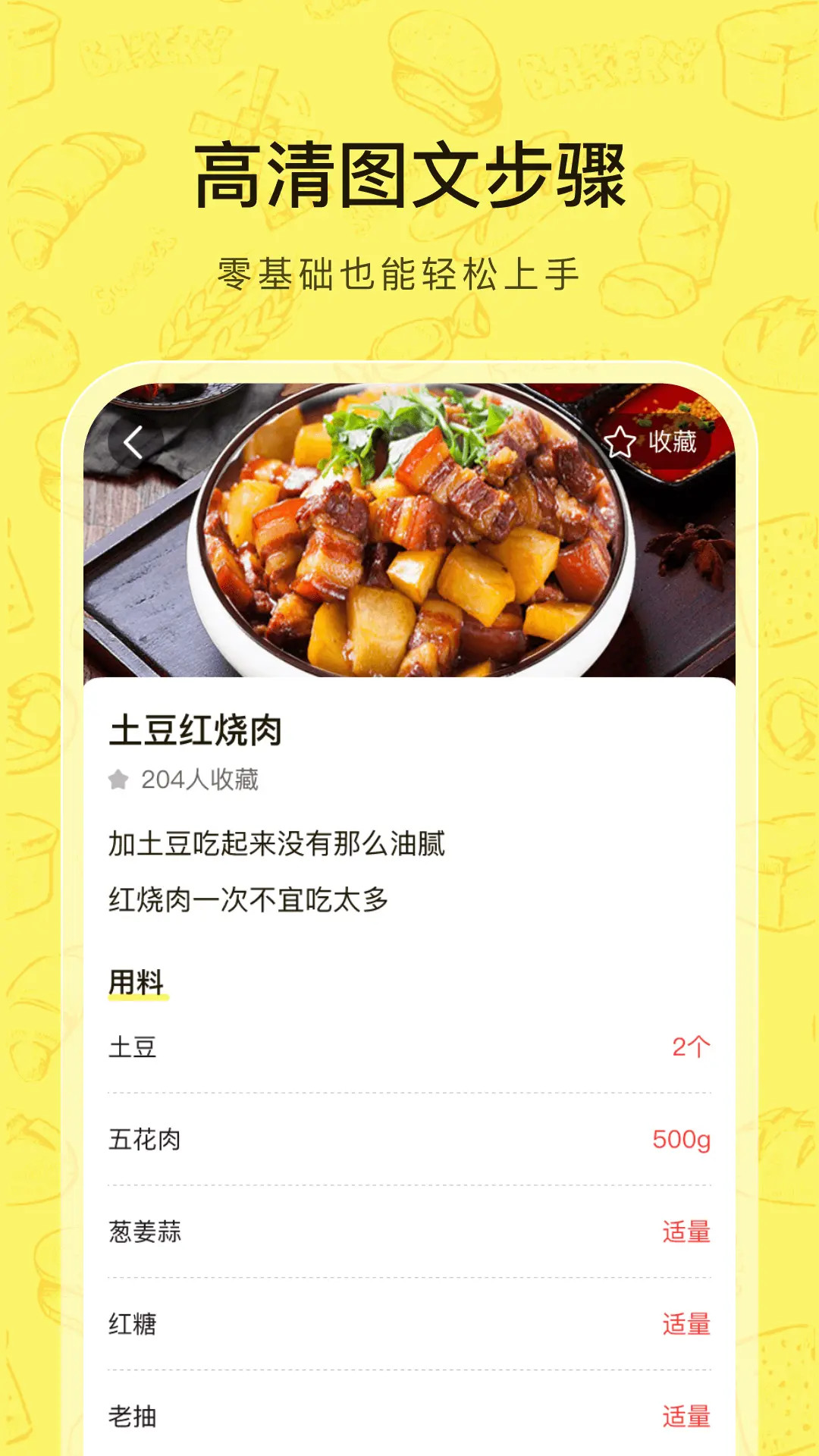Click the gray star beside 204人收藏
This screenshot has height=1456, width=819.
119,780
